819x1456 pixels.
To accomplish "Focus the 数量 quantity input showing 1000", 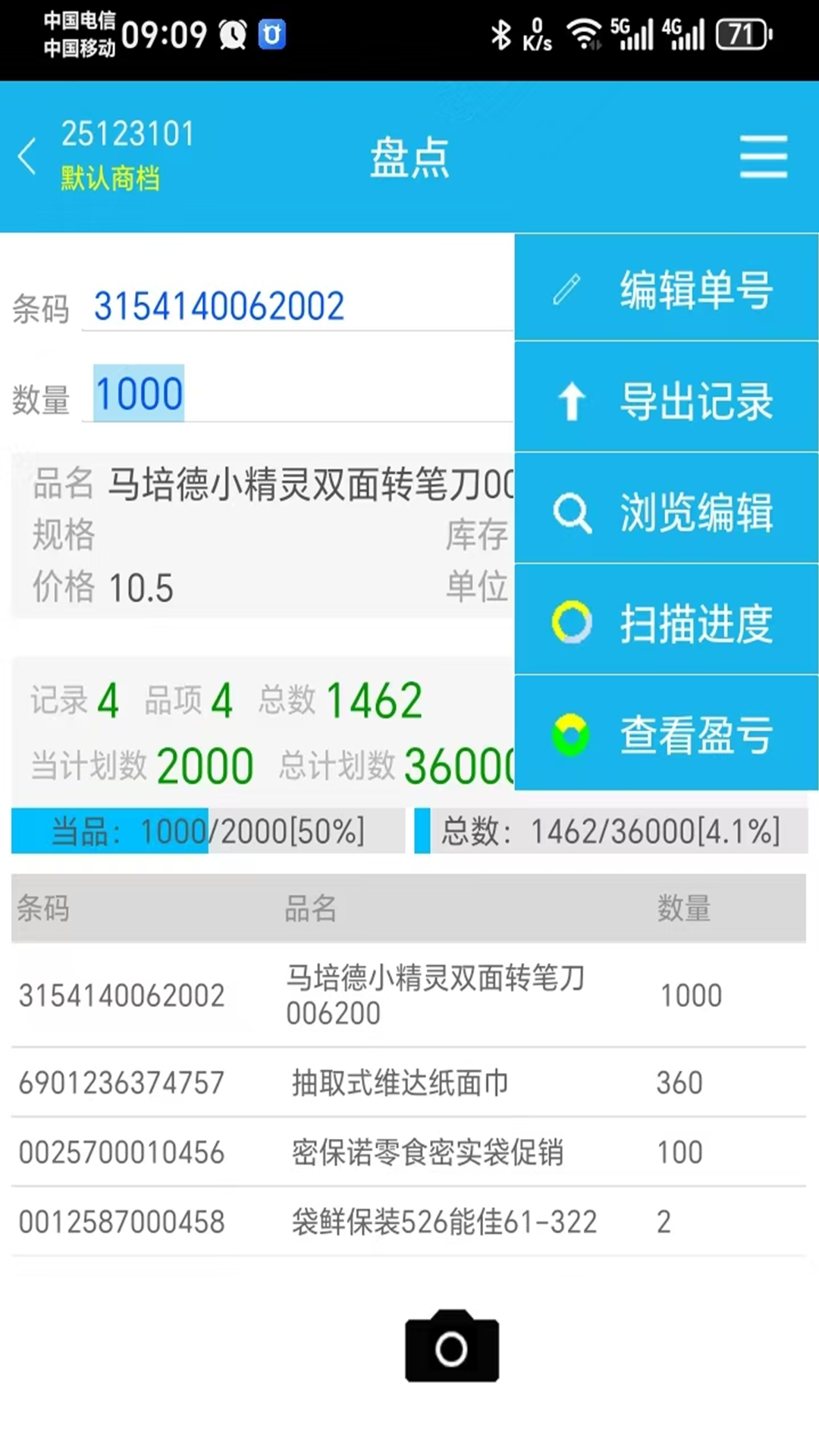I will point(137,393).
